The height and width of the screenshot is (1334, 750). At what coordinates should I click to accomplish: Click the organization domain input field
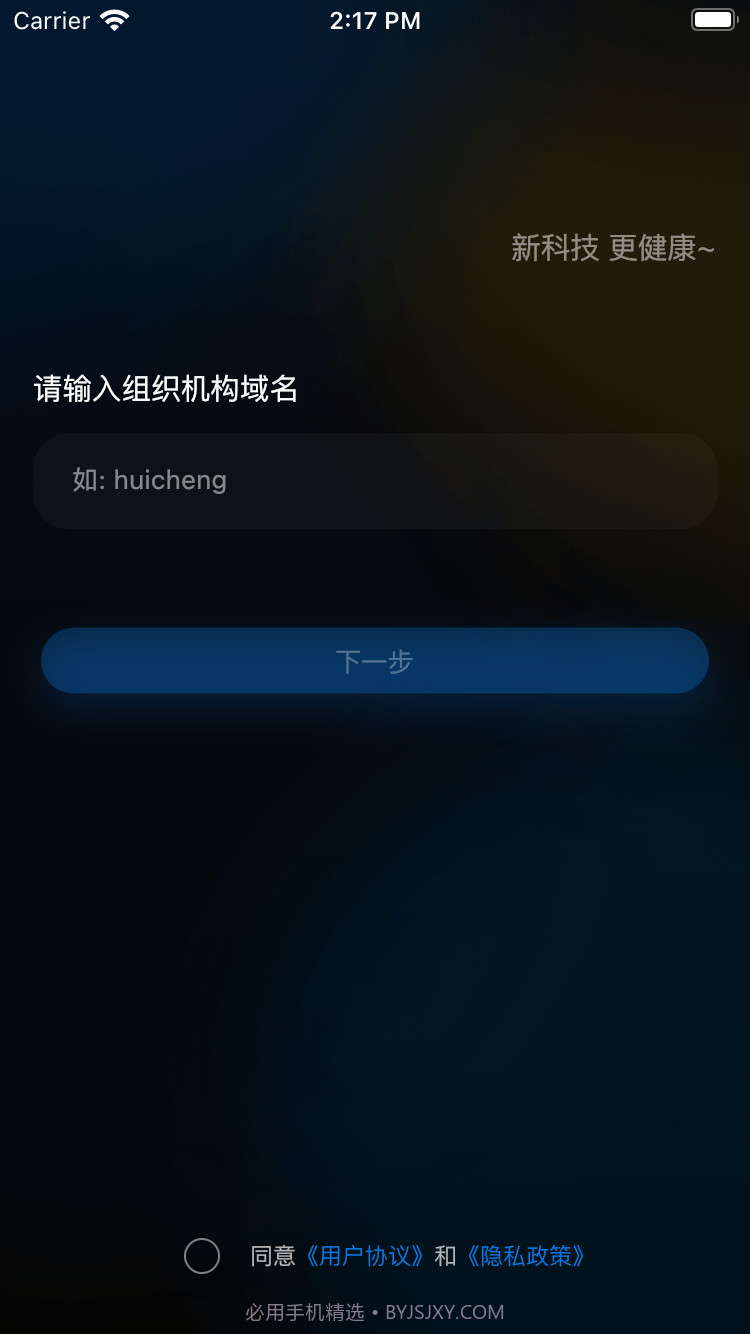click(x=375, y=481)
